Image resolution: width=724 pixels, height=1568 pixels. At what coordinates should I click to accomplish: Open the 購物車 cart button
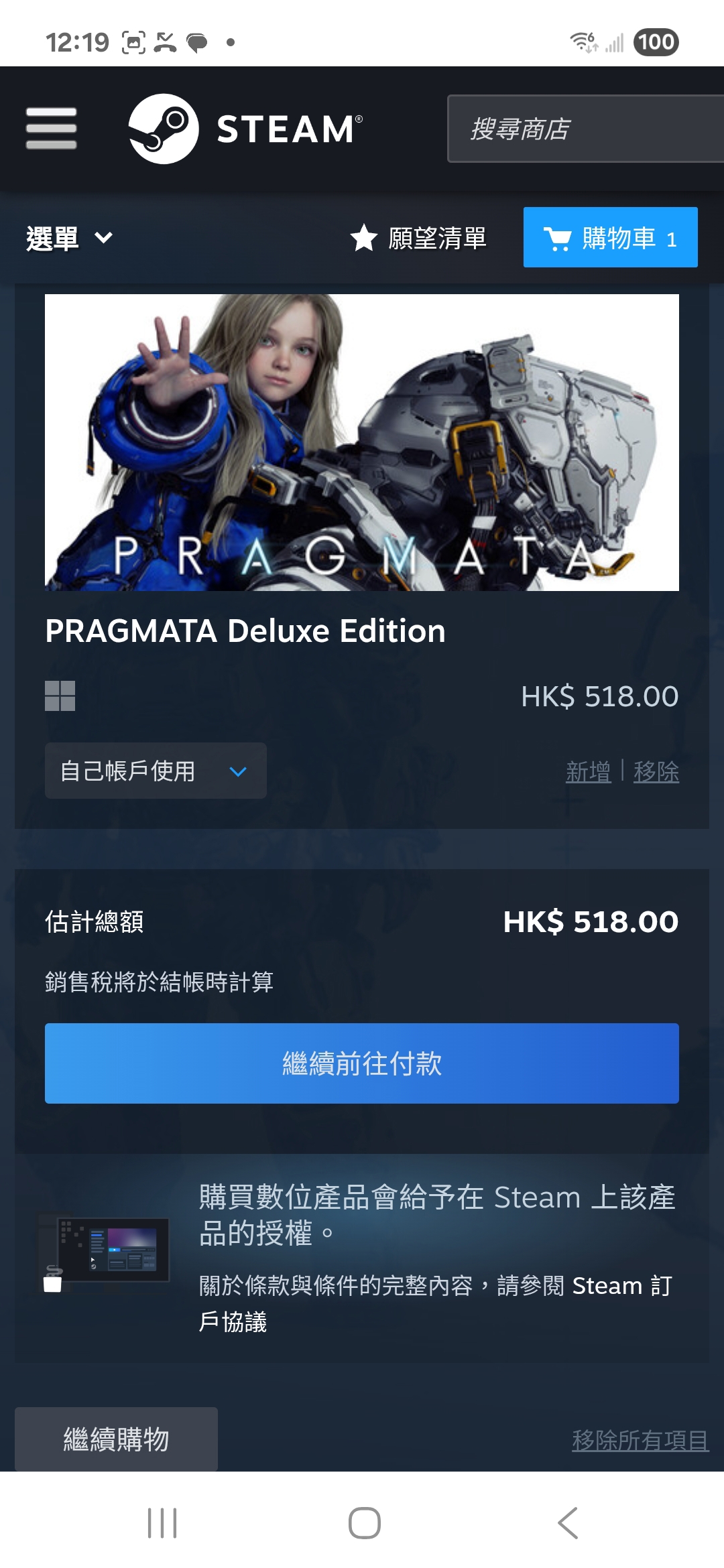point(610,237)
